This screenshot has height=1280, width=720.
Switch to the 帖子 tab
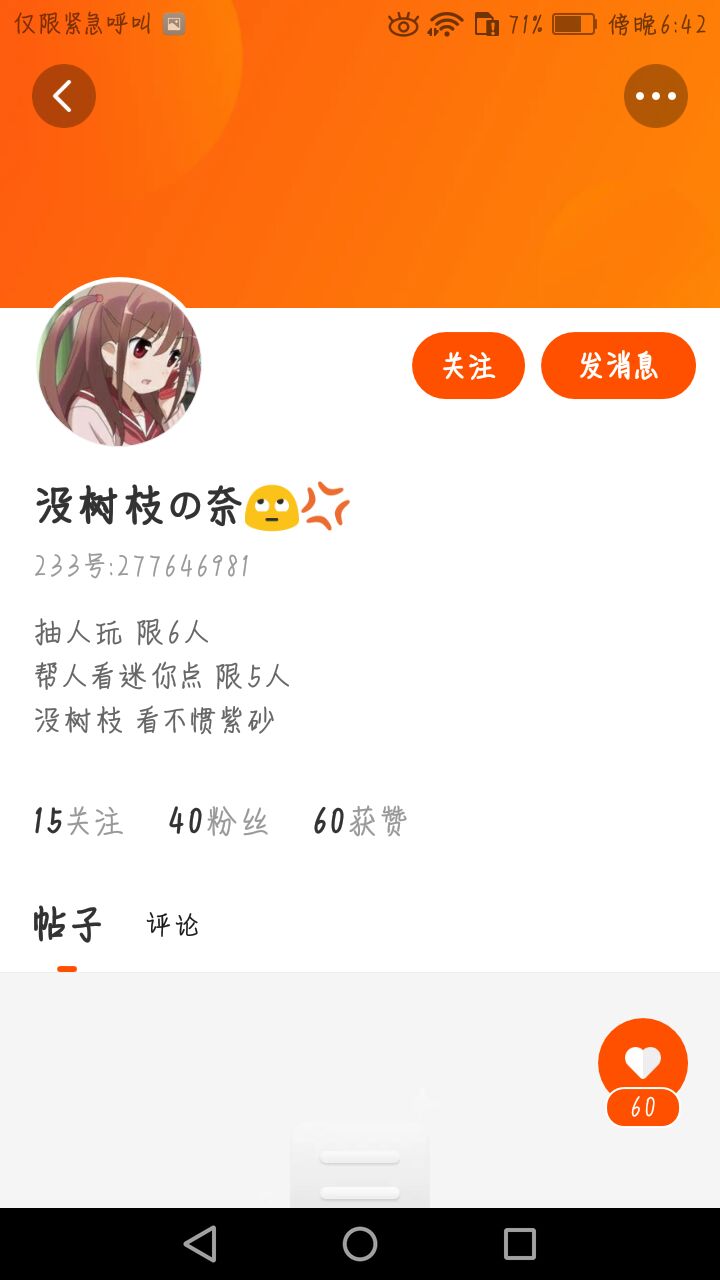(x=67, y=924)
